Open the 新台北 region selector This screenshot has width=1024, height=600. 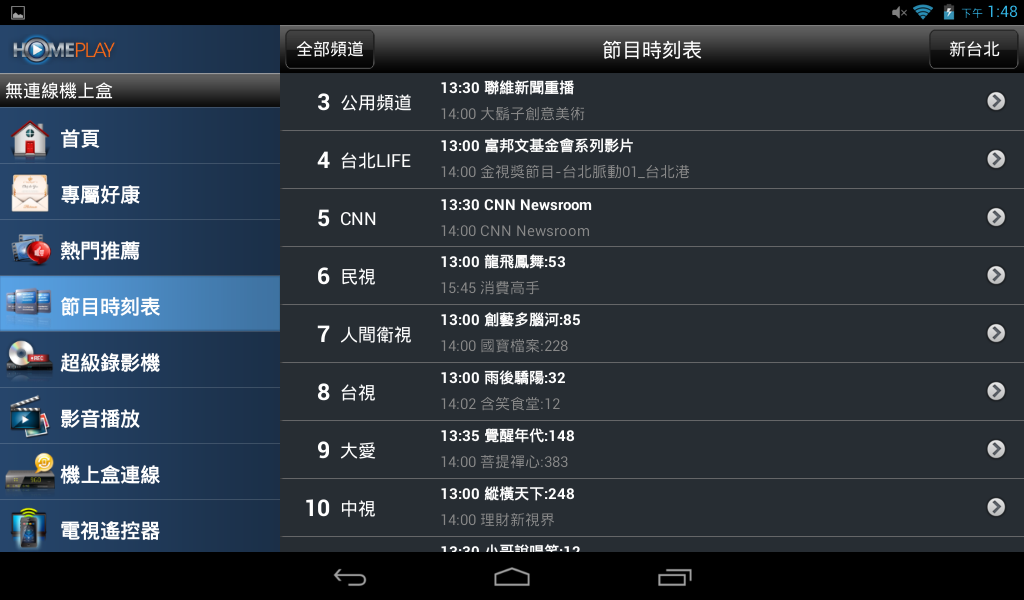[x=973, y=50]
